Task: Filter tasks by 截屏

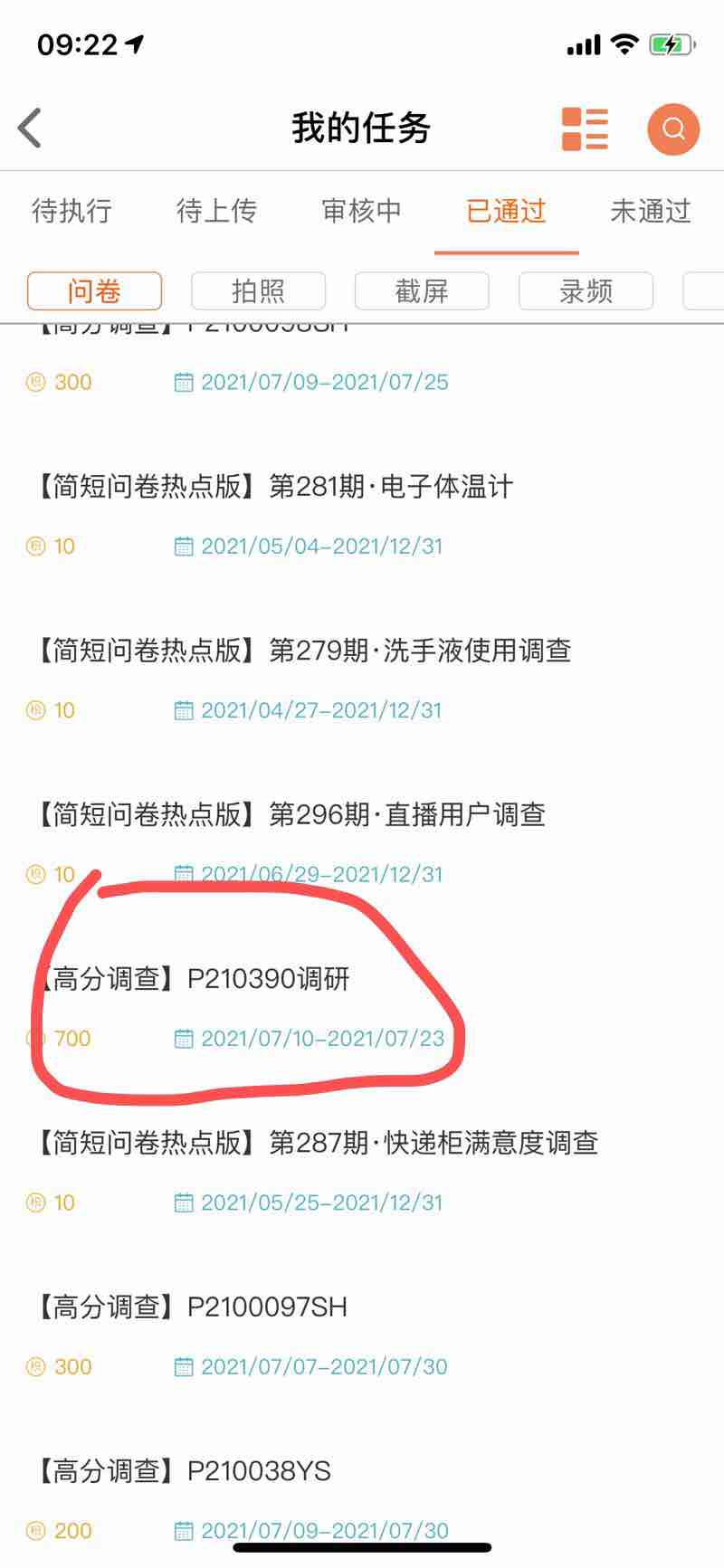Action: point(422,291)
